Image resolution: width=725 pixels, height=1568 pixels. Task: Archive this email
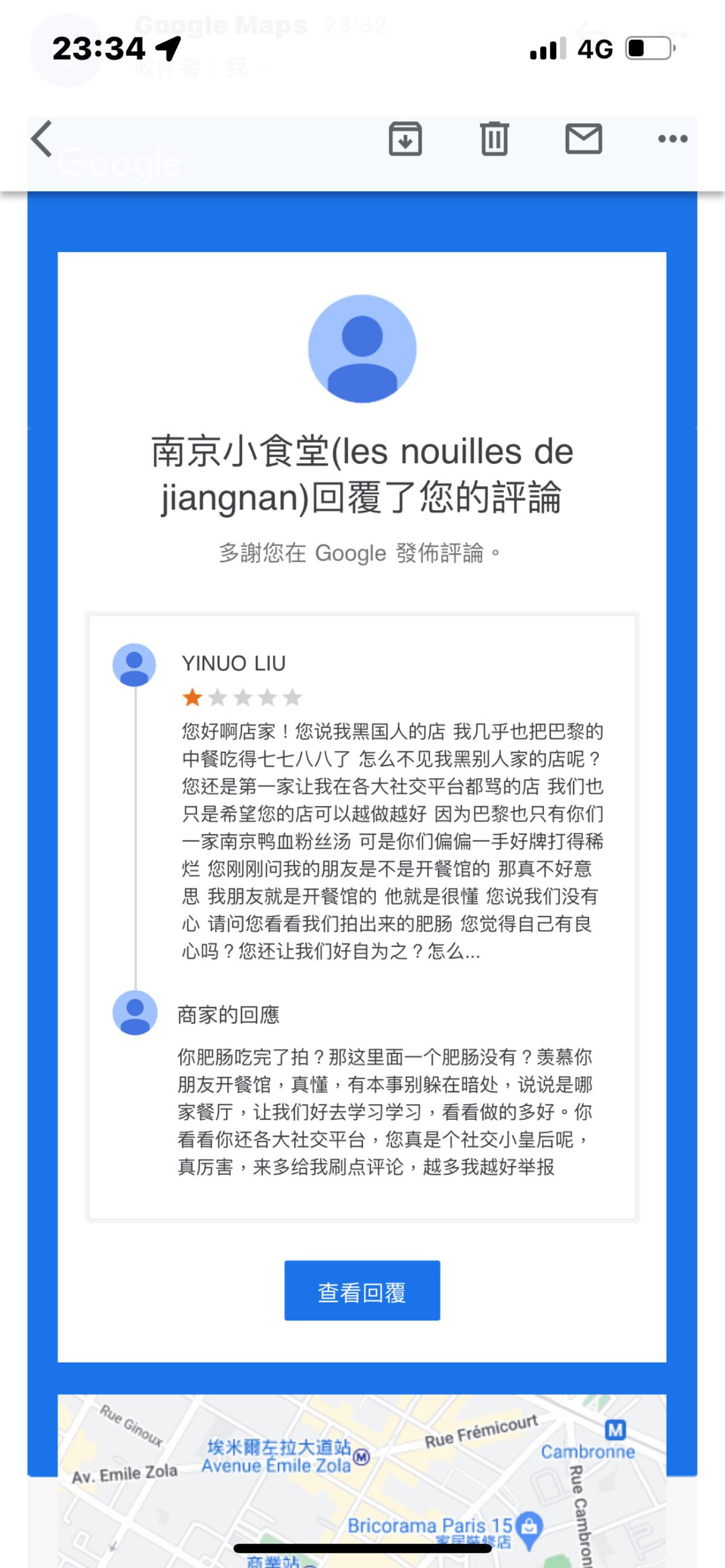click(x=405, y=139)
